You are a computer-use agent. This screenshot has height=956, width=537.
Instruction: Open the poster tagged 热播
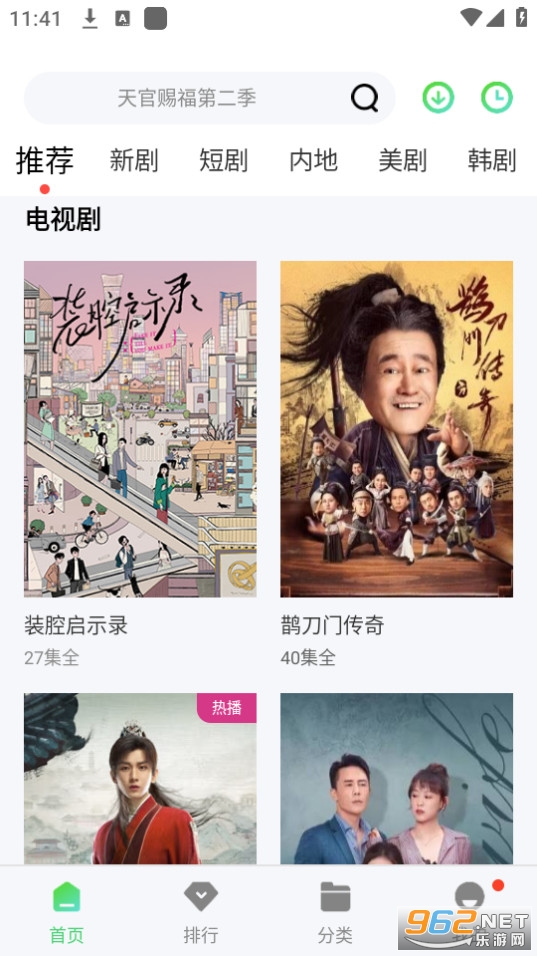click(x=140, y=779)
